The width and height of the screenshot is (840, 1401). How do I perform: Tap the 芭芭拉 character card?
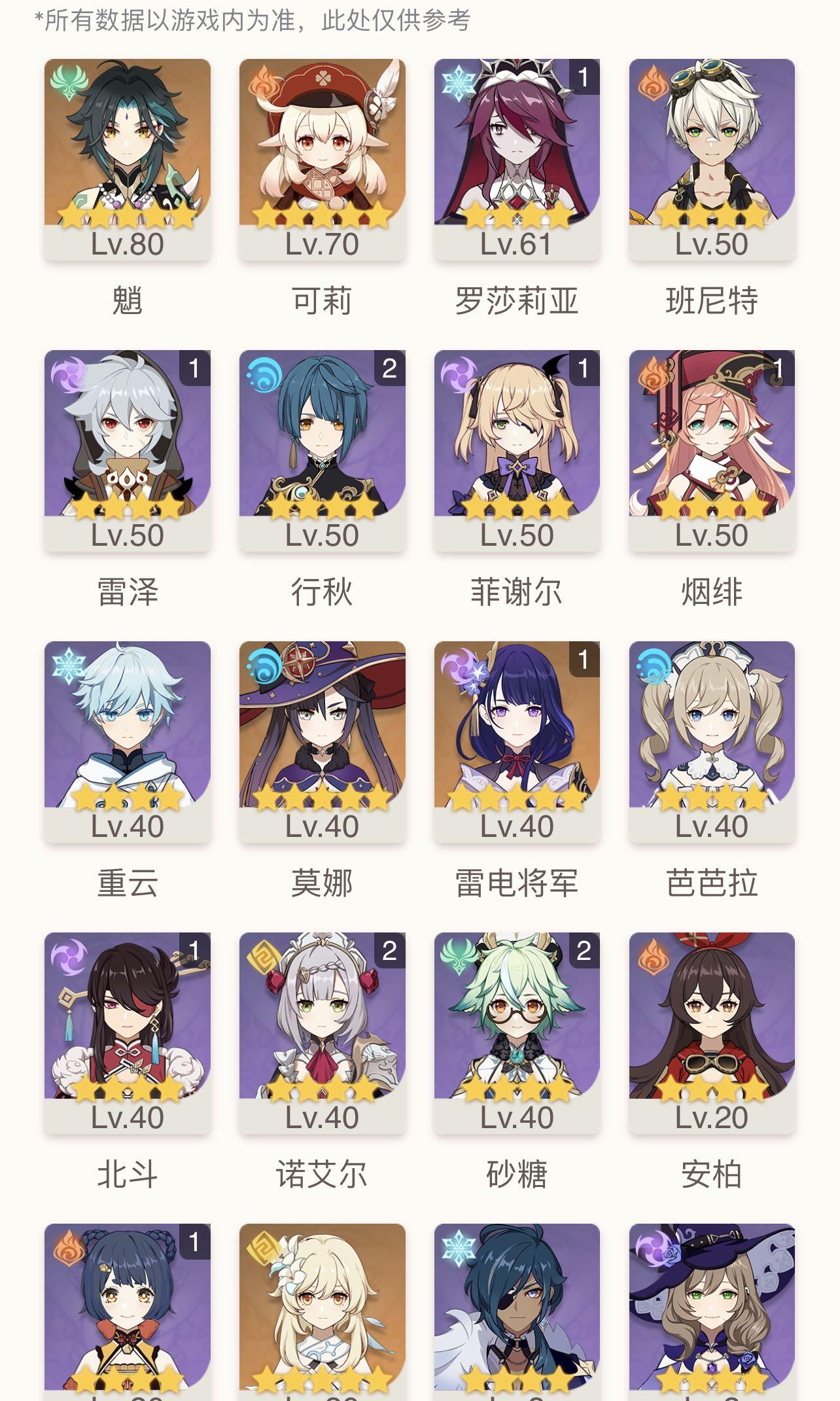tap(712, 739)
